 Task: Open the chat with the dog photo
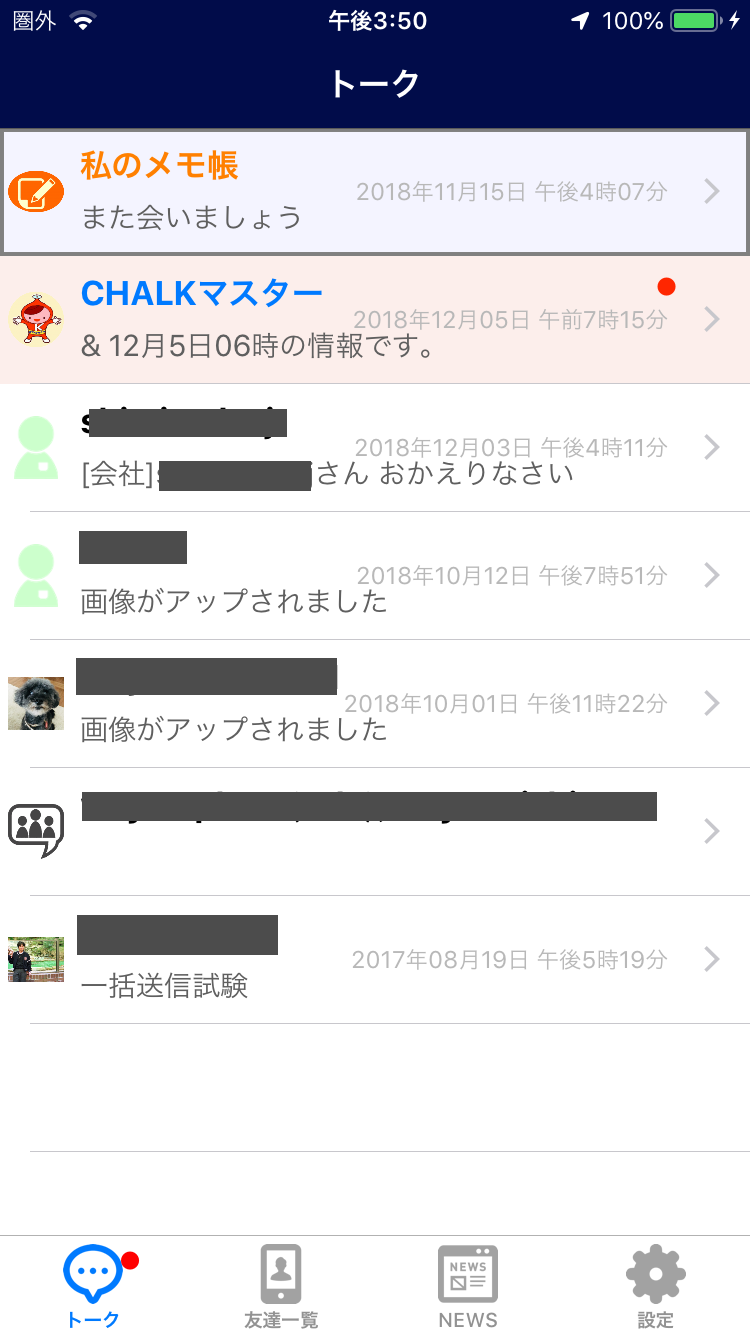click(375, 703)
